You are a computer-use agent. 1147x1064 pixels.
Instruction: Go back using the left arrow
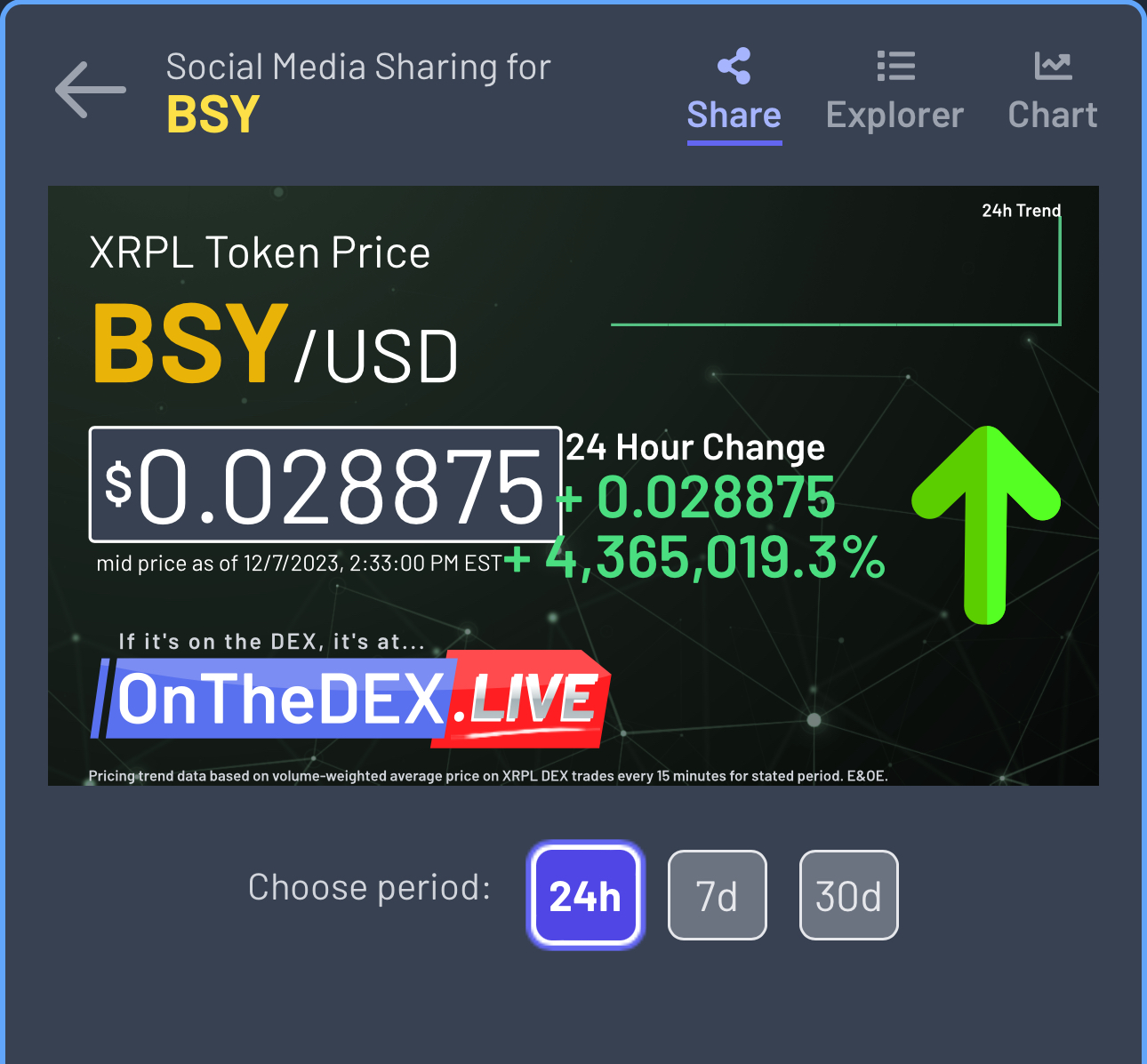(x=90, y=90)
